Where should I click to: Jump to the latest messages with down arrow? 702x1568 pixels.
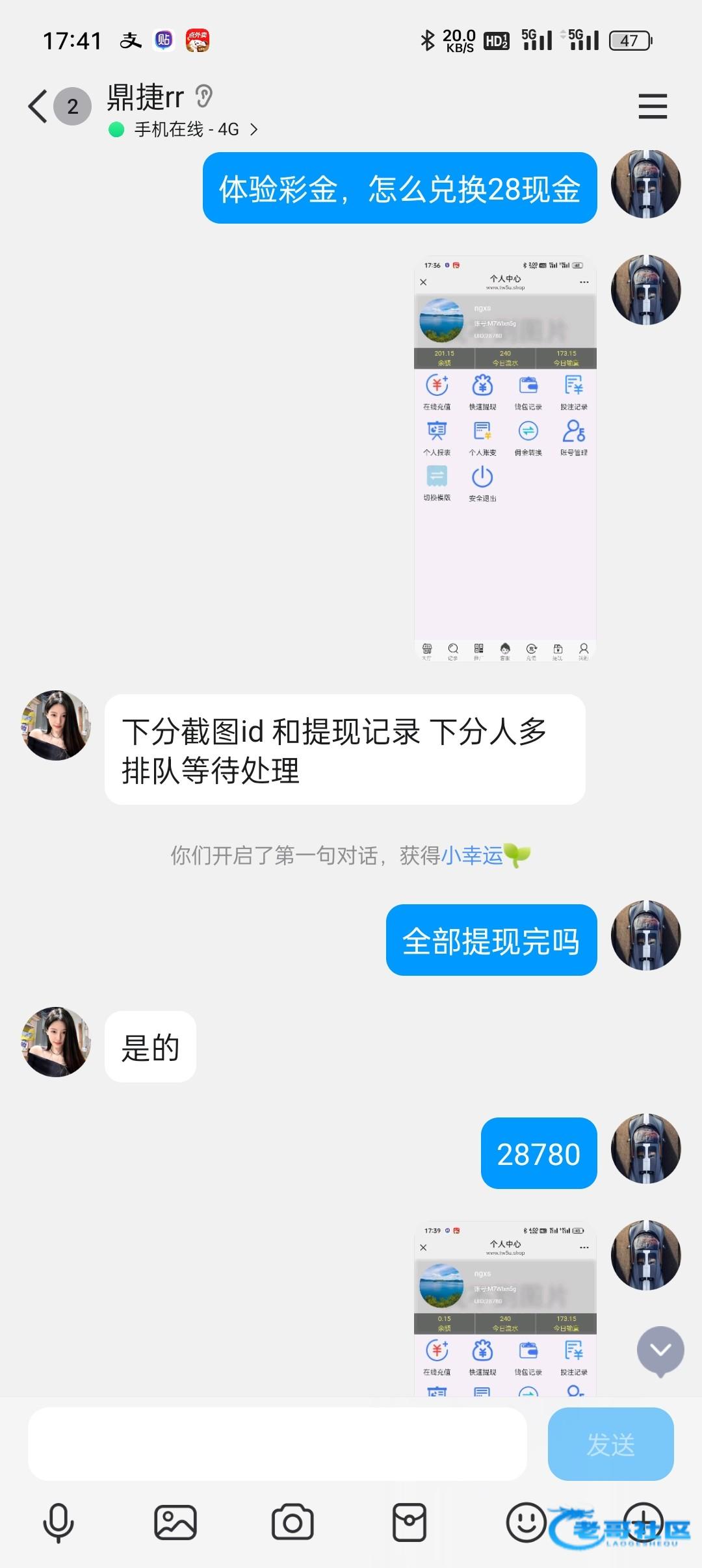tap(660, 1352)
